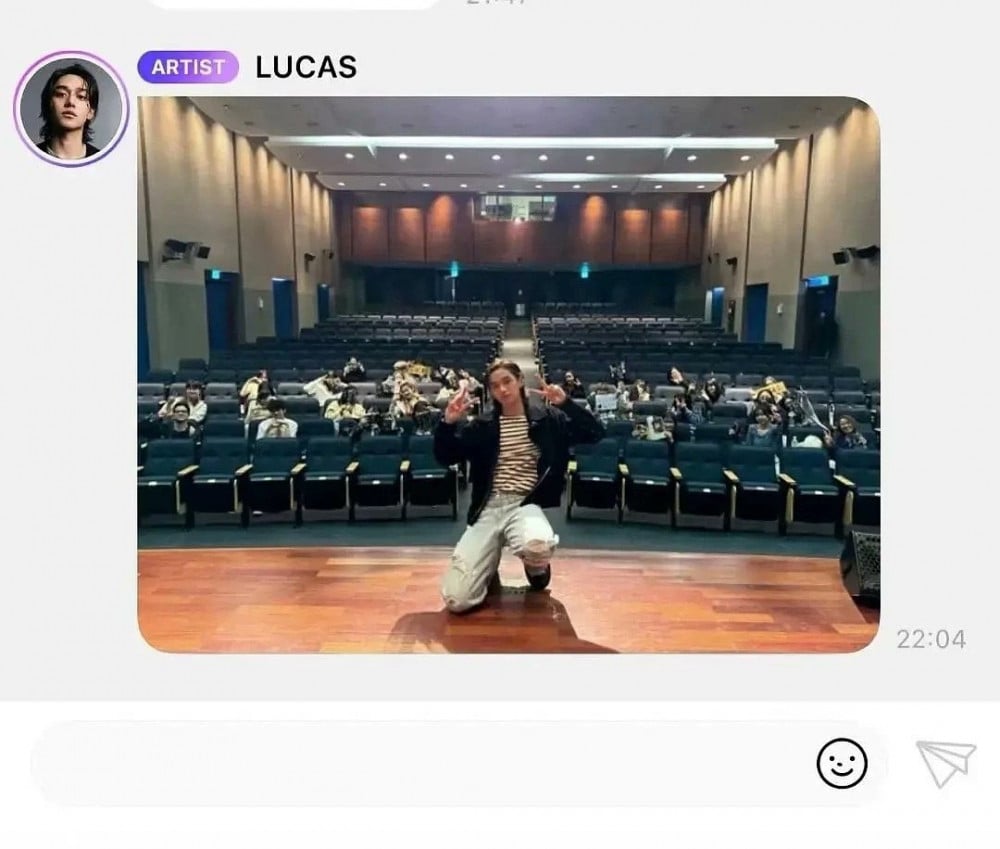This screenshot has width=1000, height=849.
Task: Open LUCAS's profile avatar
Action: pos(70,108)
